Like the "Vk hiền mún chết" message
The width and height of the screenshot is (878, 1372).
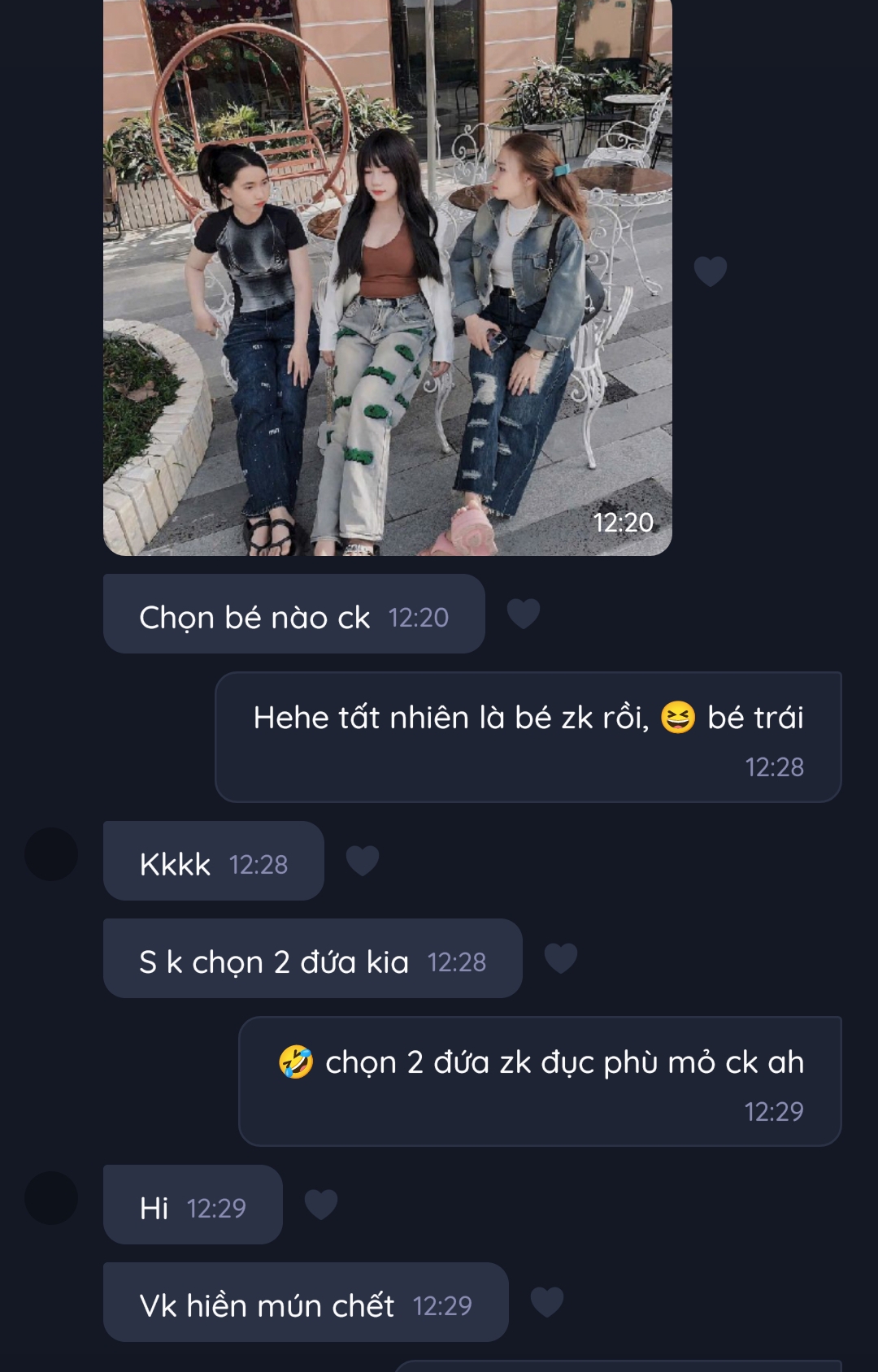[x=547, y=1302]
